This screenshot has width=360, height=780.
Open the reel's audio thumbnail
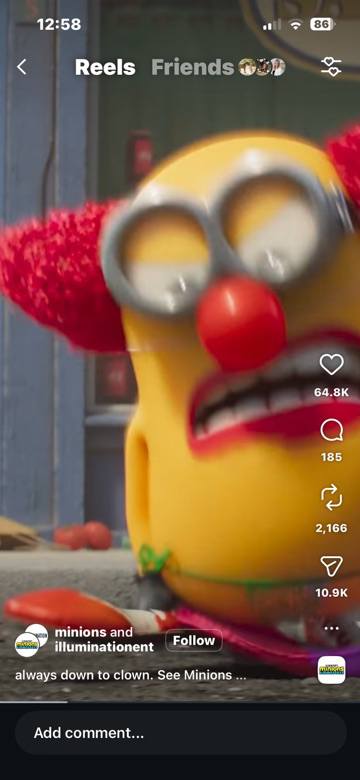tap(332, 670)
